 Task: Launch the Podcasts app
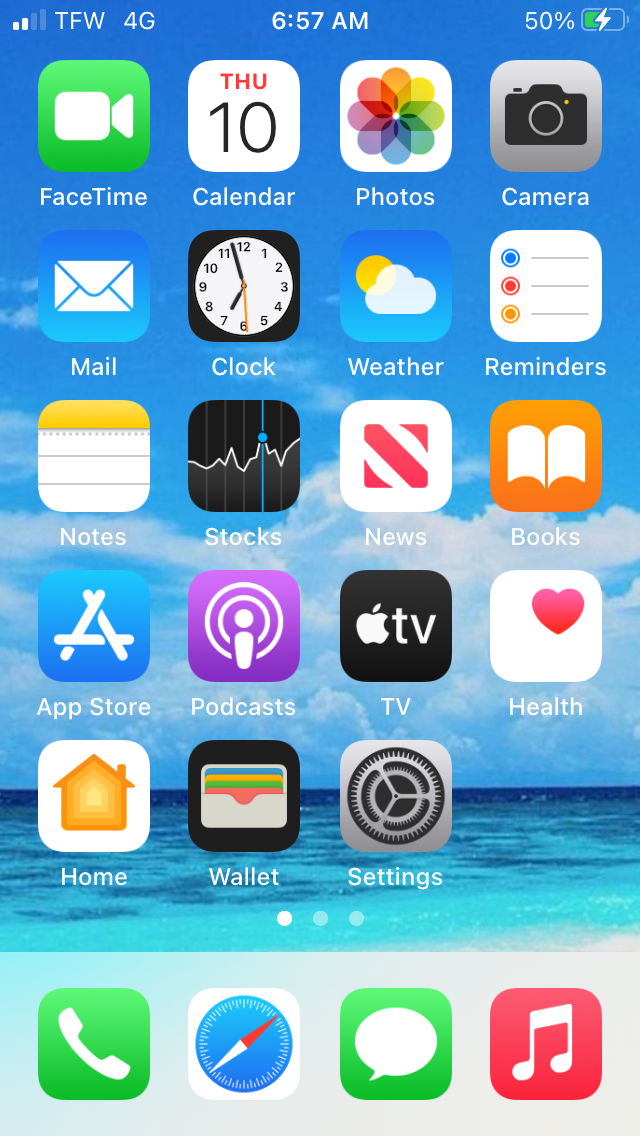tap(244, 626)
